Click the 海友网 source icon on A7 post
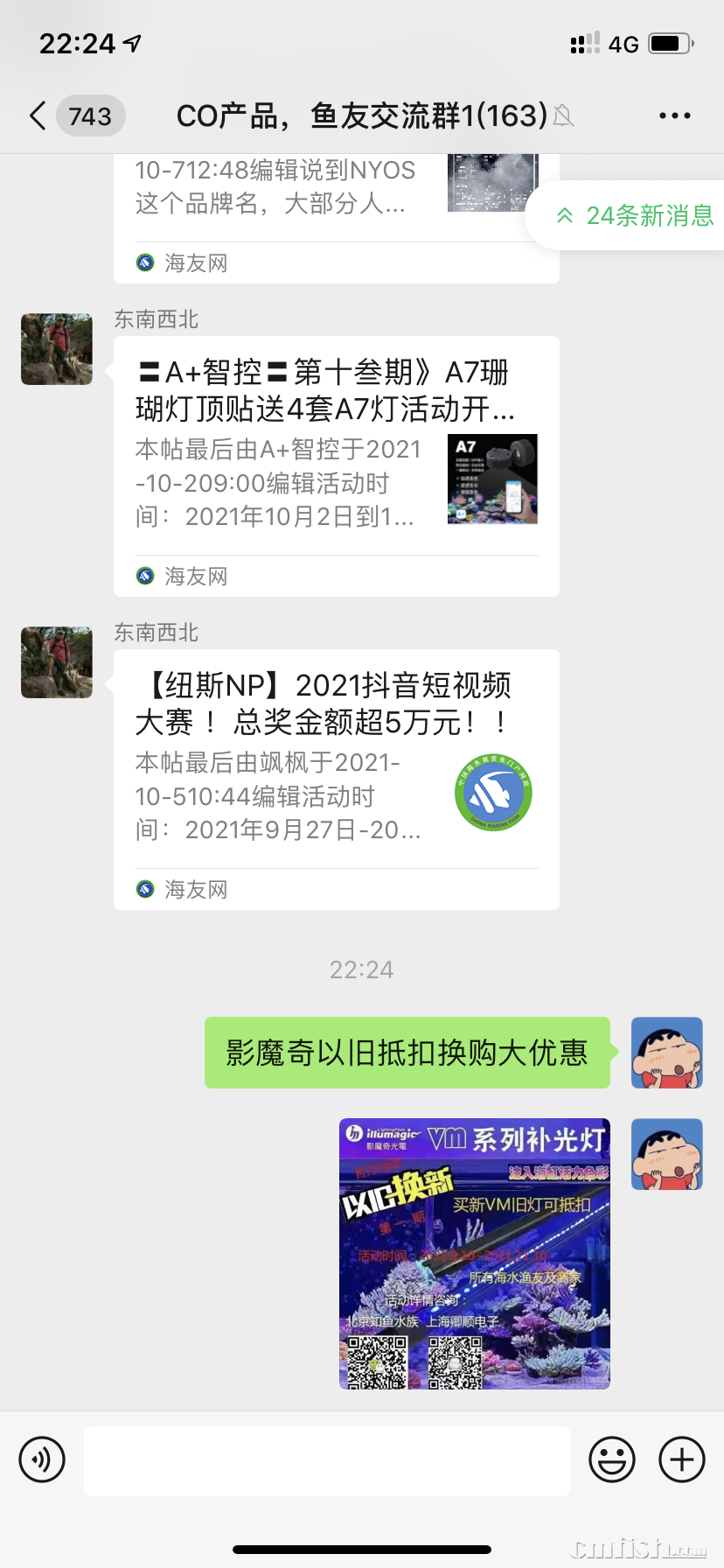The image size is (724, 1568). pyautogui.click(x=144, y=576)
